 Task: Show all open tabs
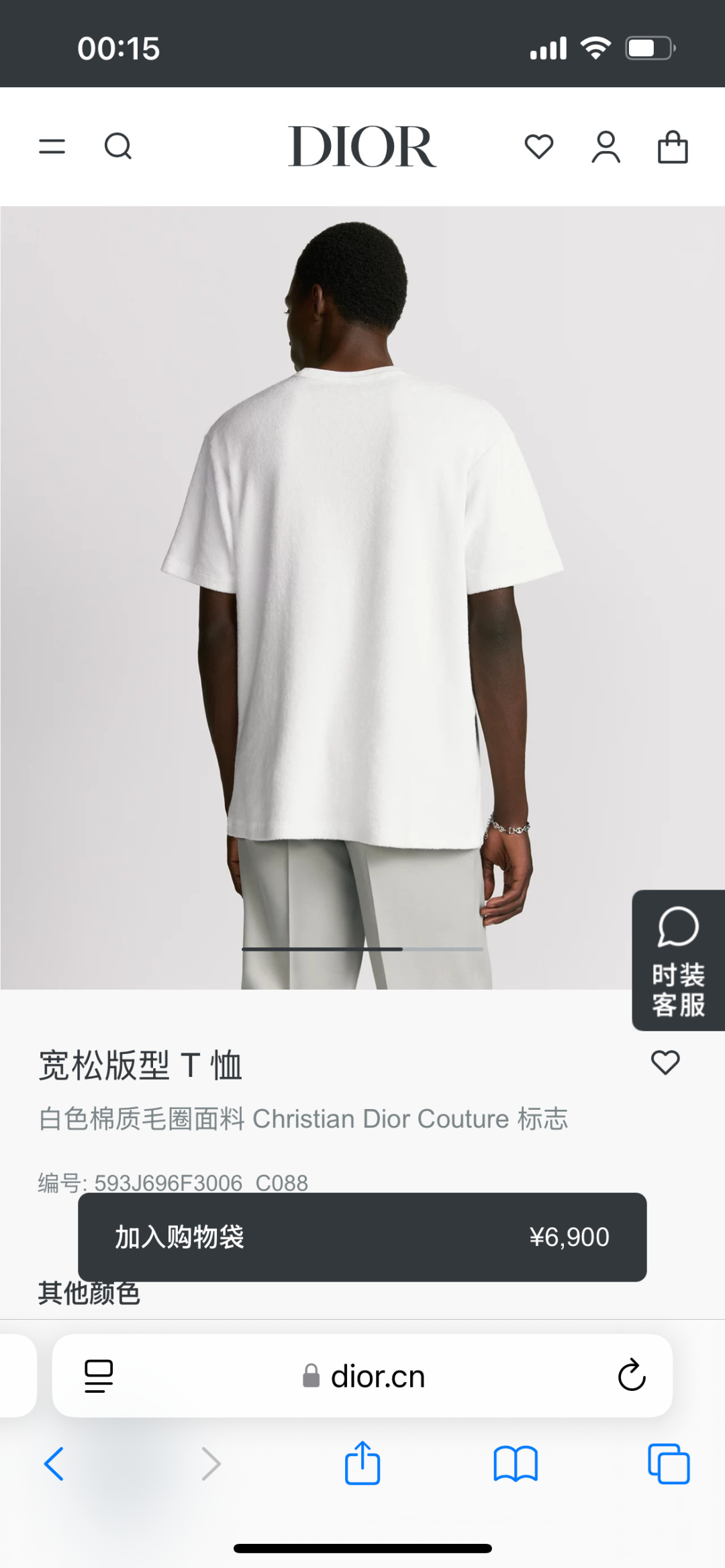click(x=669, y=1463)
